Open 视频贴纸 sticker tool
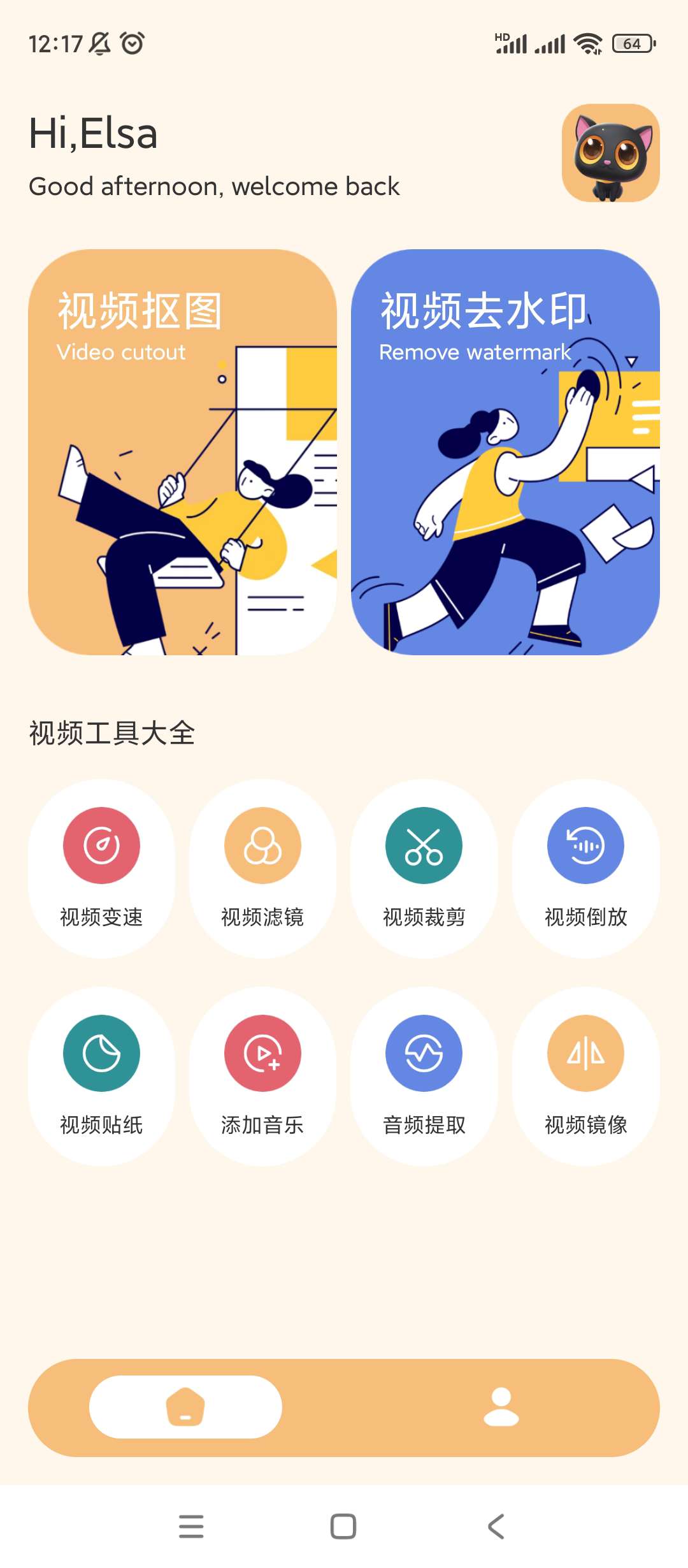This screenshot has height=1568, width=688. click(x=101, y=1075)
